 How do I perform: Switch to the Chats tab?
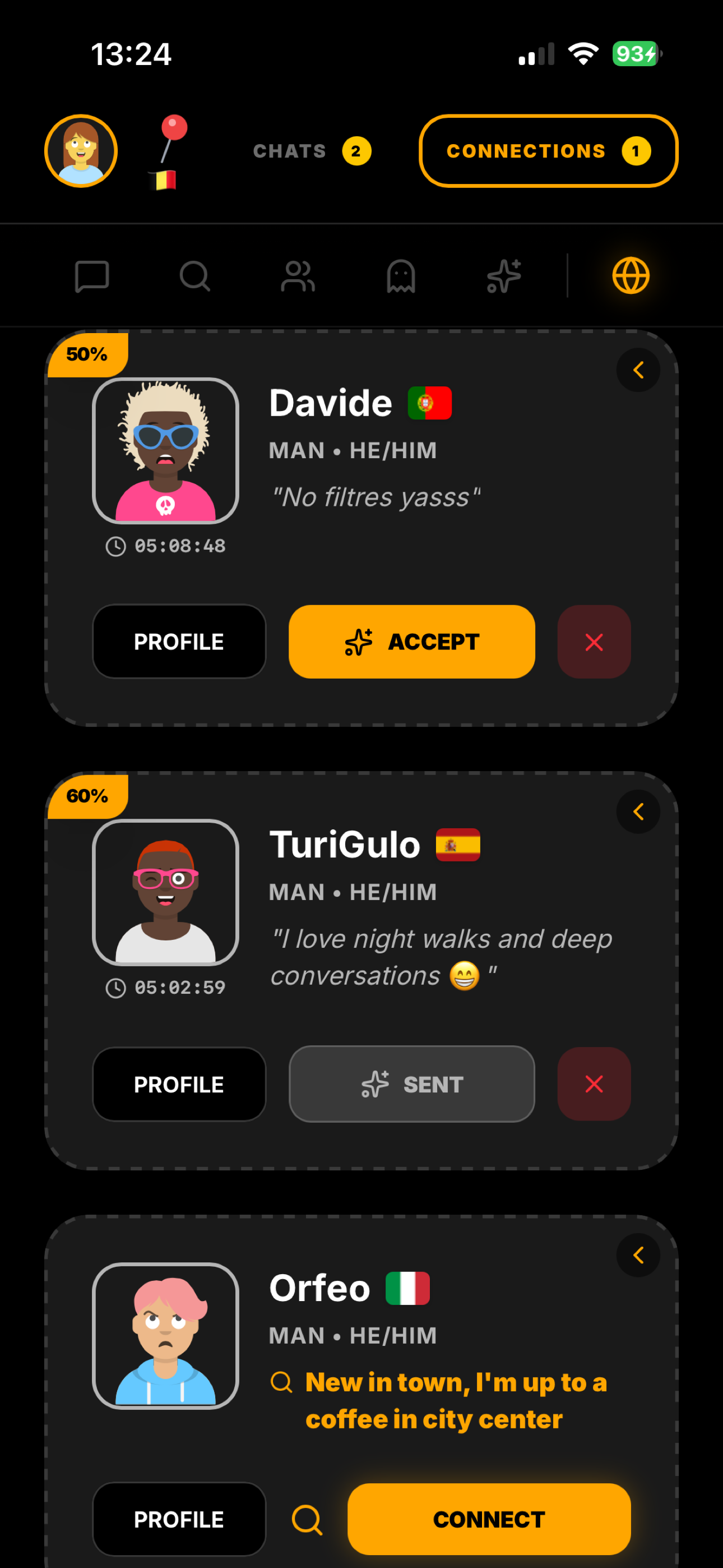click(x=312, y=151)
